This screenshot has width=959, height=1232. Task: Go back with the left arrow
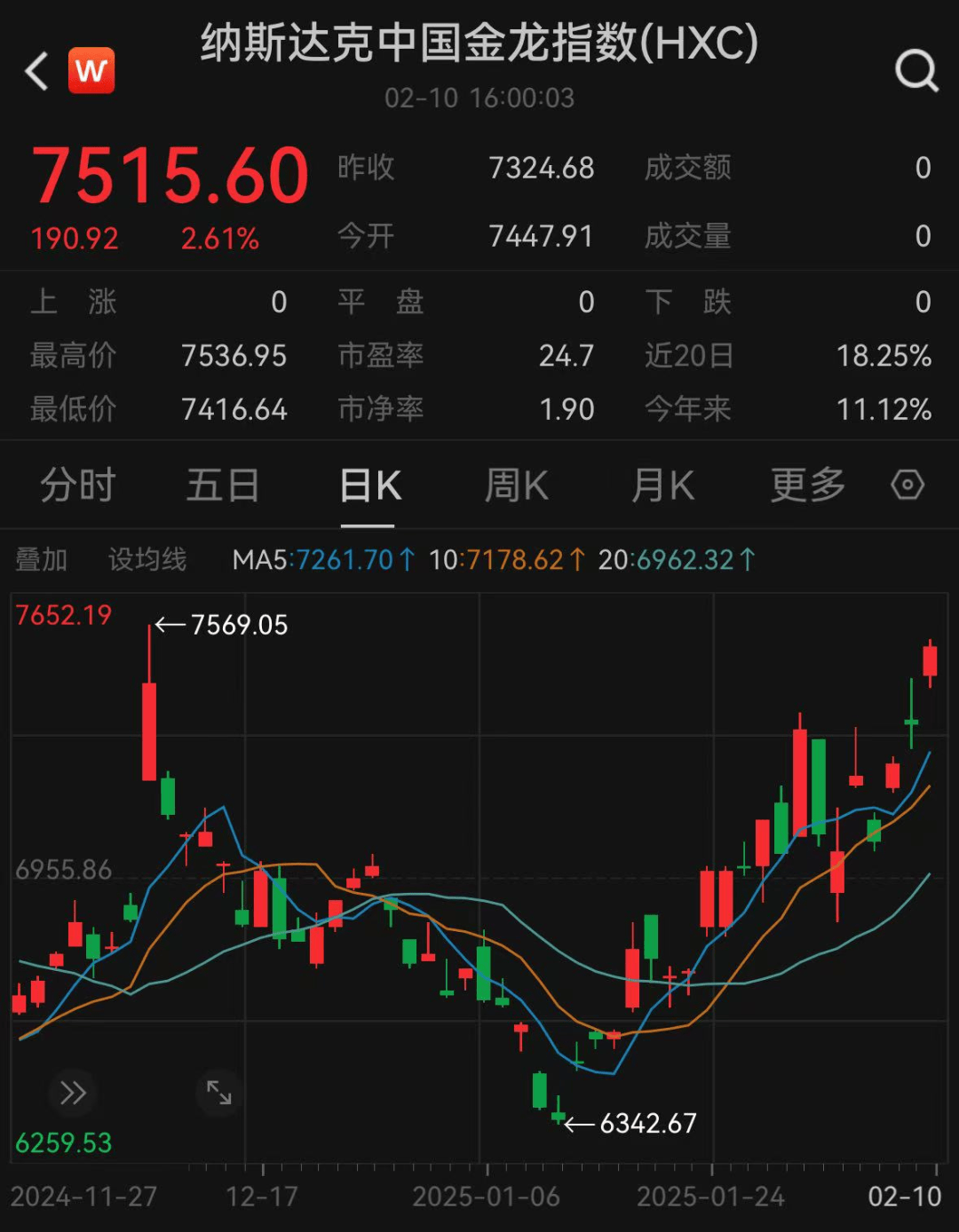coord(36,70)
